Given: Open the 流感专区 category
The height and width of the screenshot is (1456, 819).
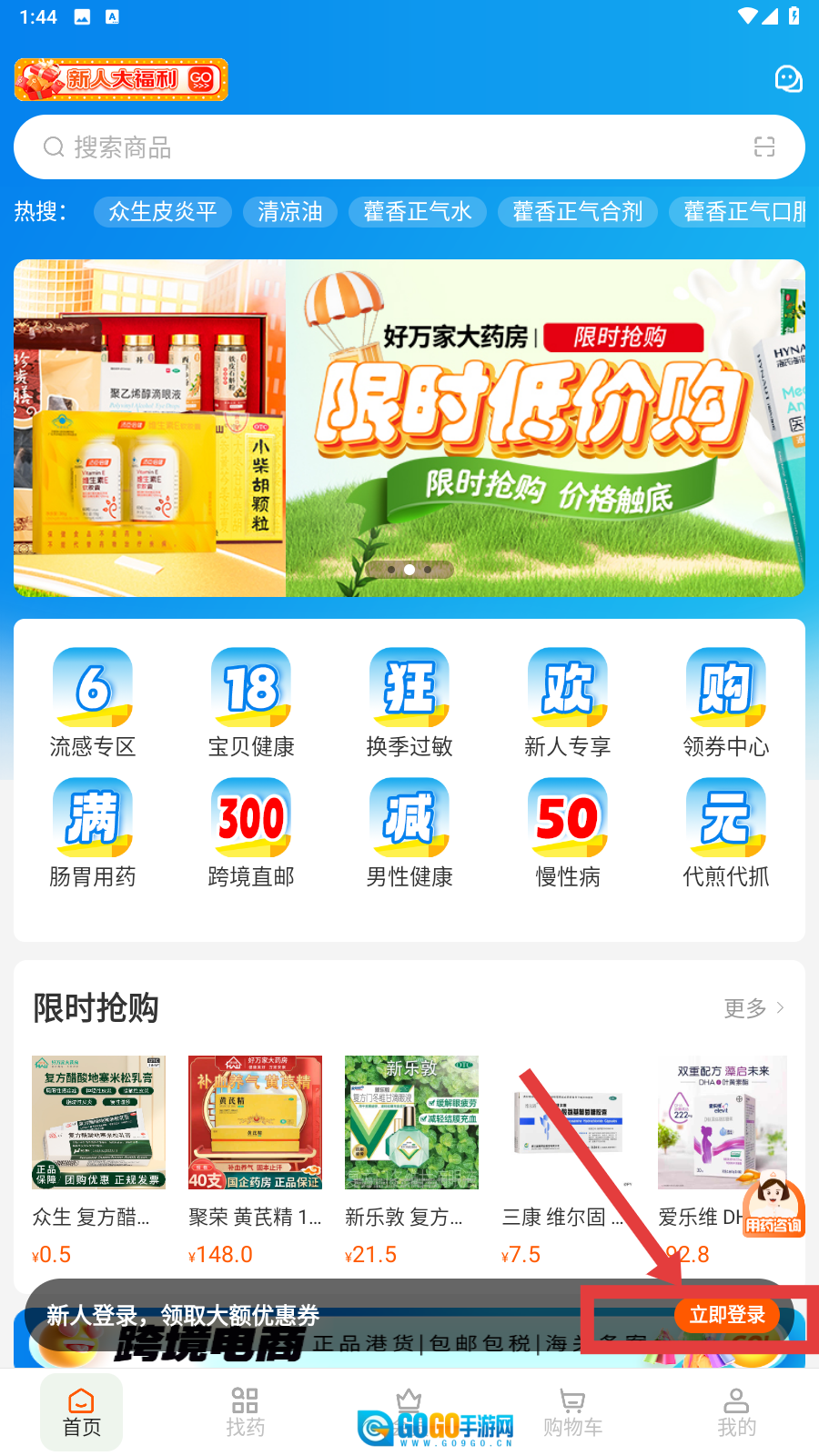Looking at the screenshot, I should (x=93, y=702).
